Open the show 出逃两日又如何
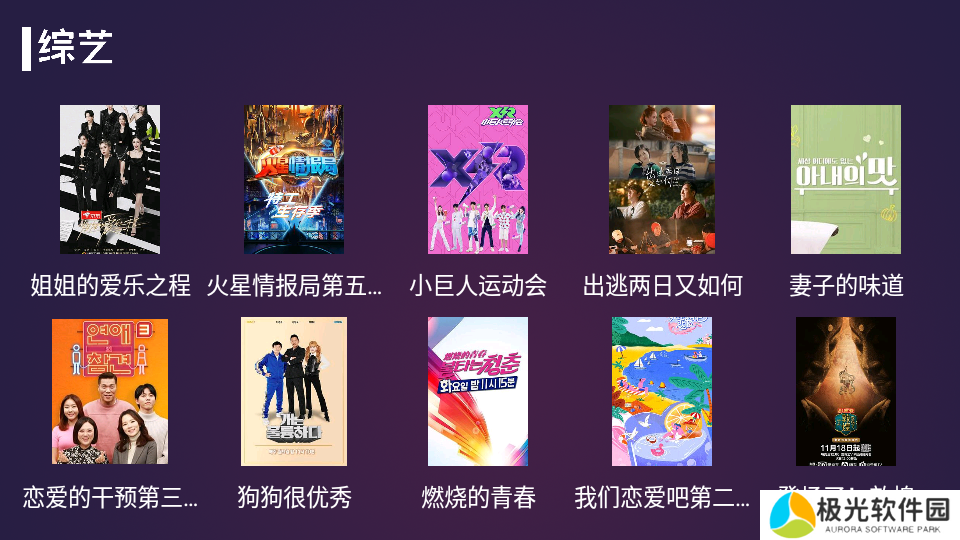 (x=662, y=180)
